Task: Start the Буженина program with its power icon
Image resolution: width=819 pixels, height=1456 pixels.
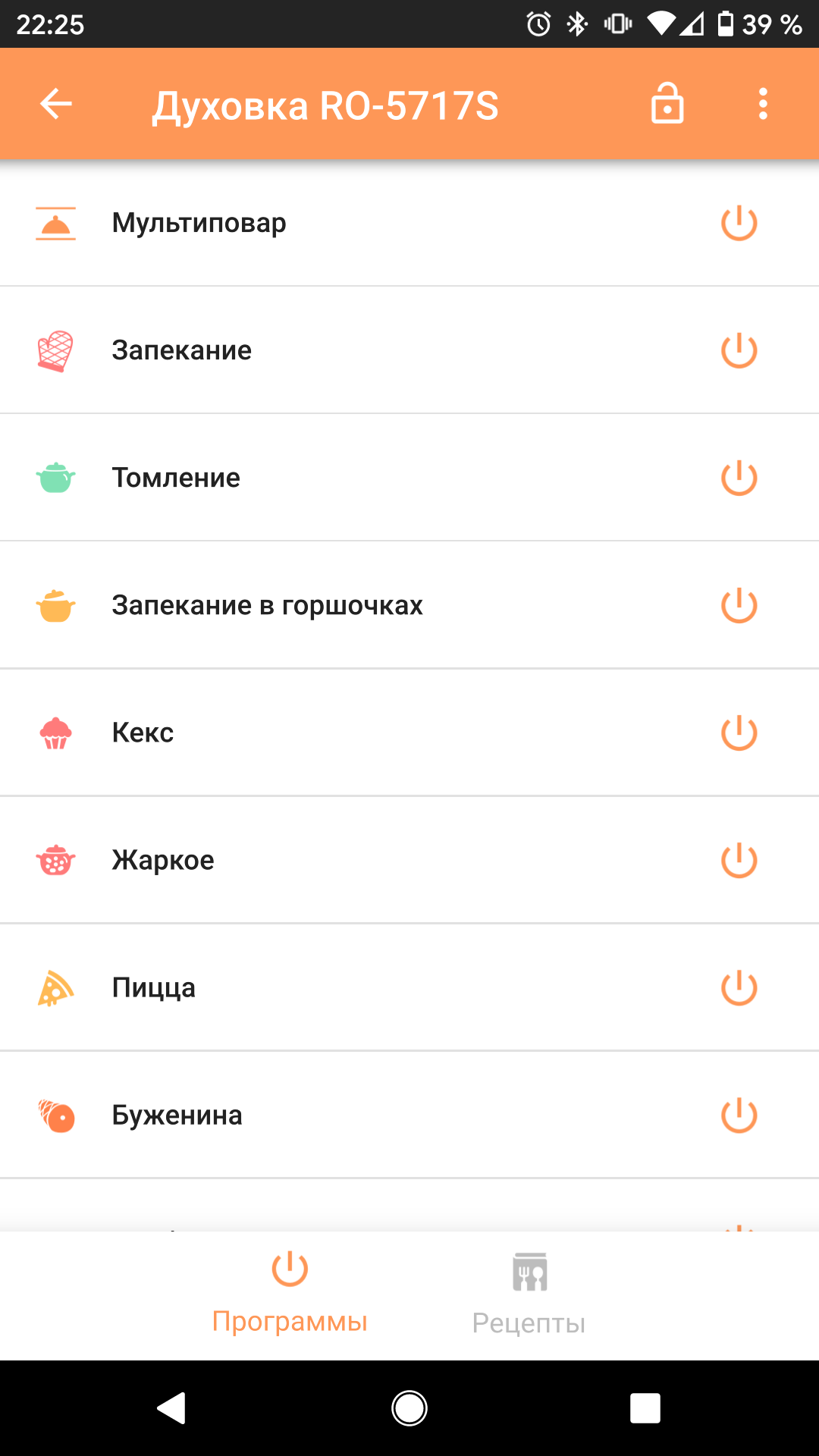Action: pyautogui.click(x=739, y=1115)
